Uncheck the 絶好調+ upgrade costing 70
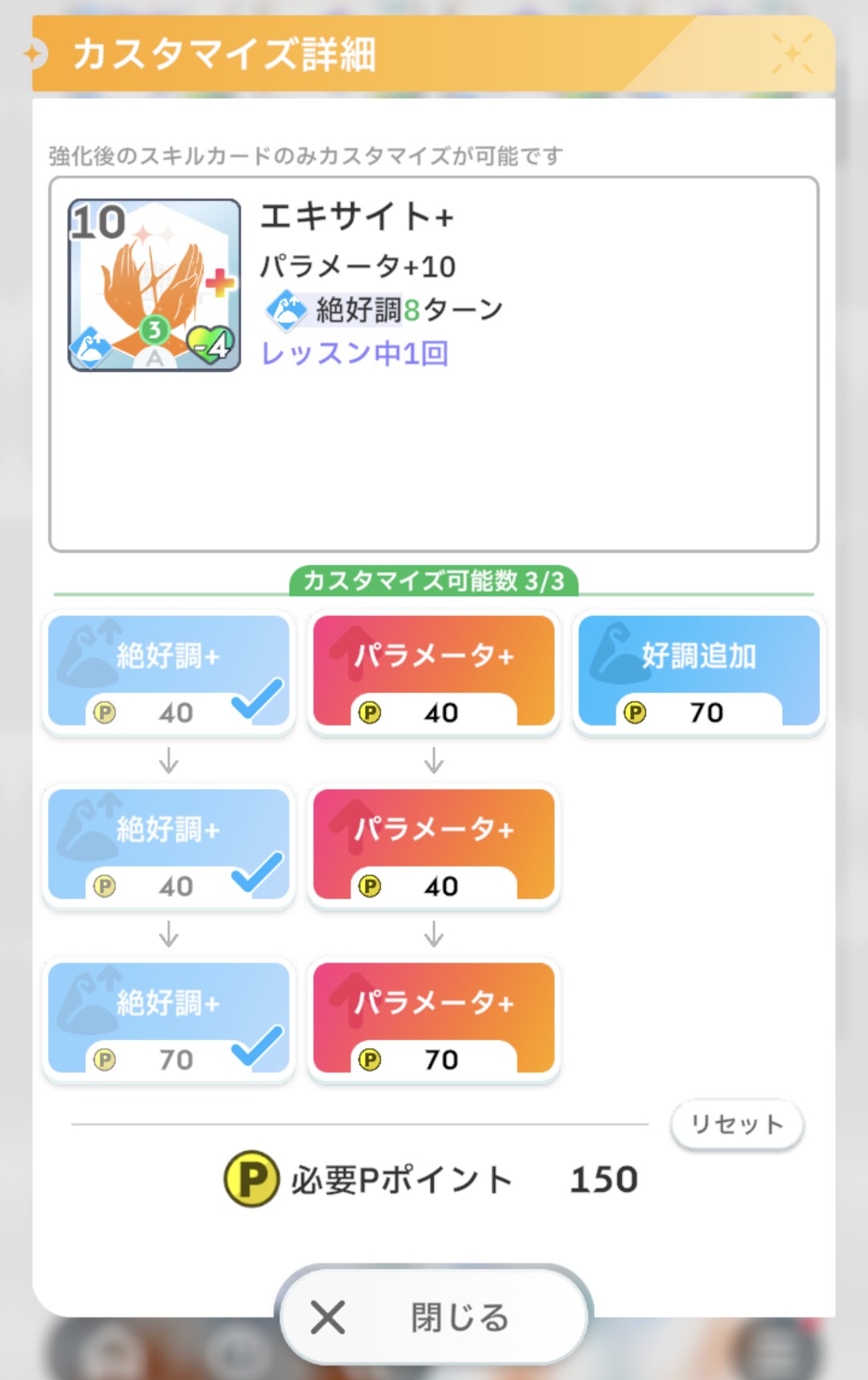868x1380 pixels. pyautogui.click(x=169, y=1019)
